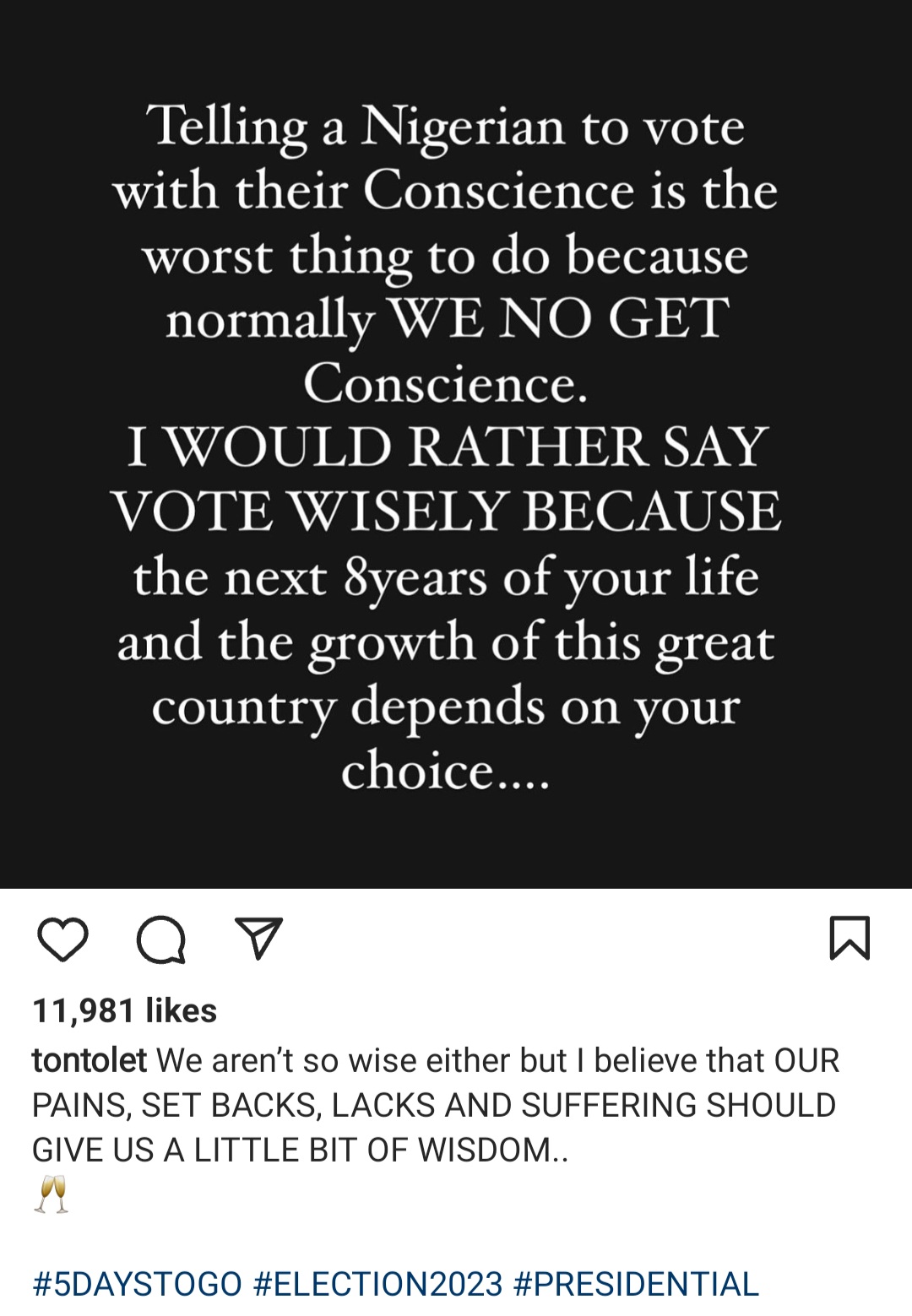Open the #PRESIDENTIAL hashtag
The height and width of the screenshot is (1316, 912).
[x=636, y=1284]
